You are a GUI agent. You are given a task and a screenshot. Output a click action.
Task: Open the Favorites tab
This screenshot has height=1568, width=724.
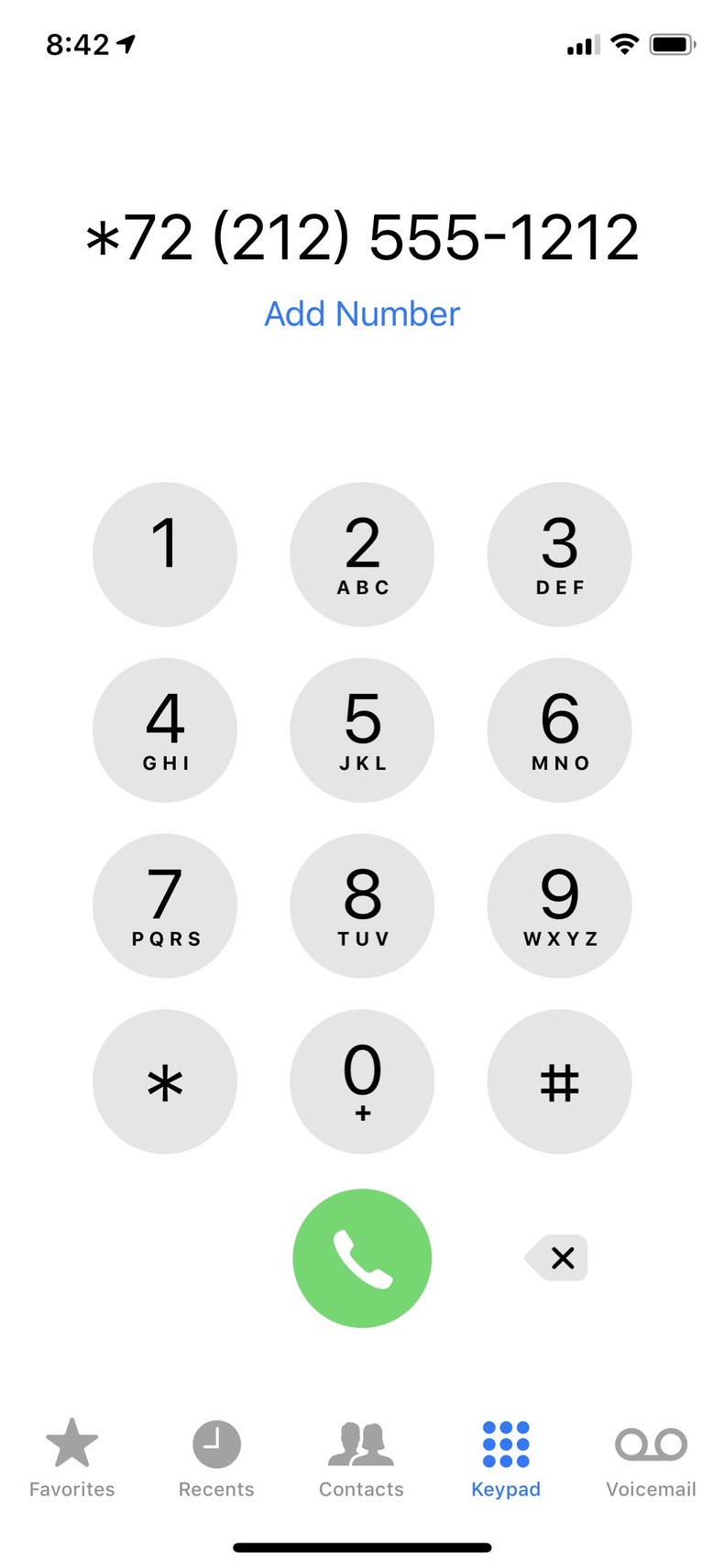click(72, 1457)
